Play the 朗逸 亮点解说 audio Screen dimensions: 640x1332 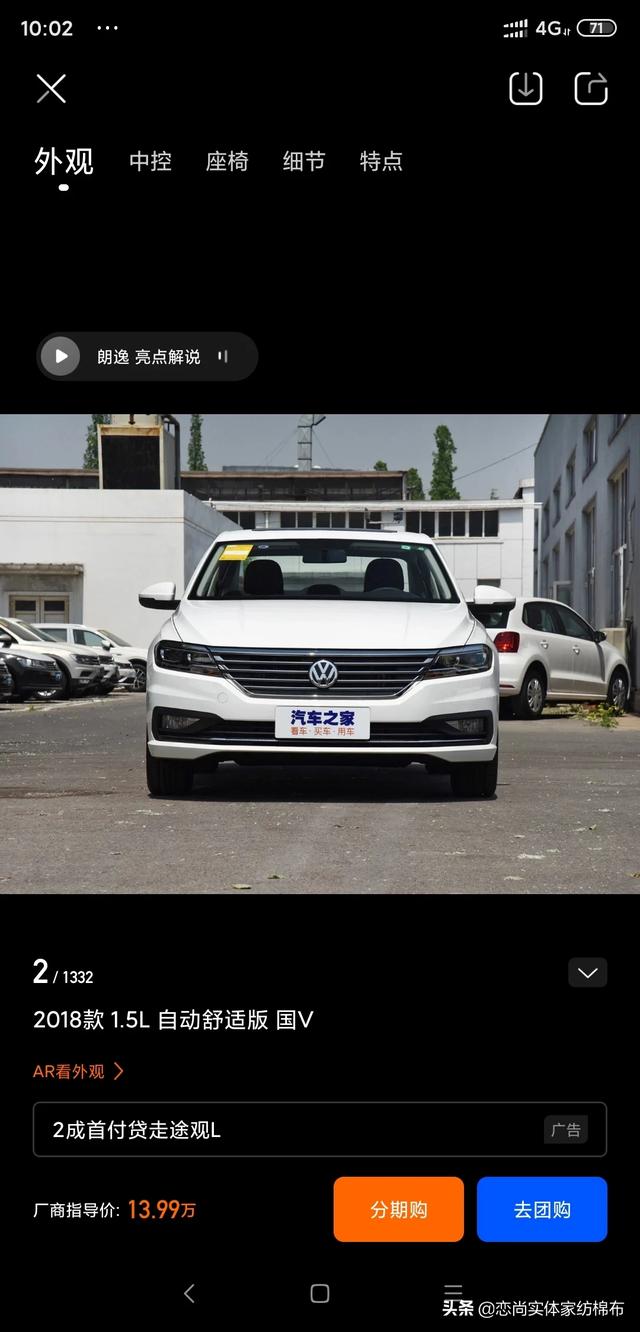[61, 356]
